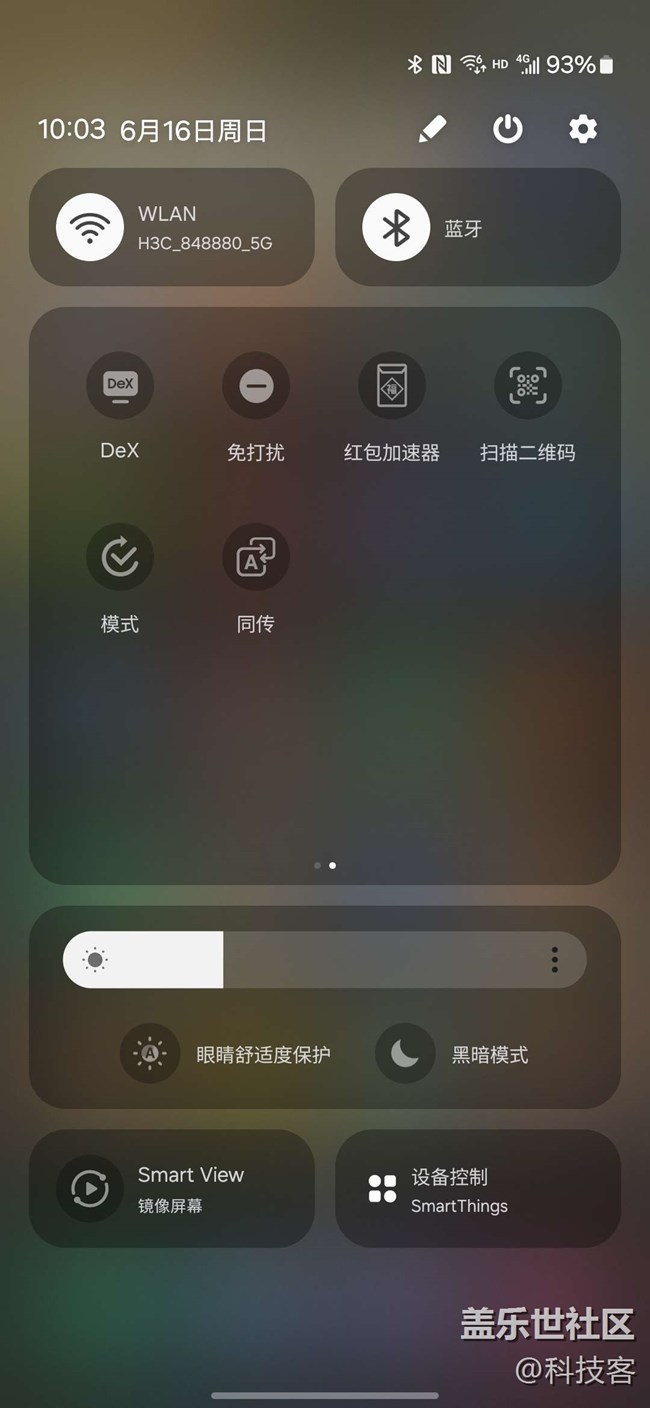
Task: Tap the brightness slider bar
Action: click(325, 960)
